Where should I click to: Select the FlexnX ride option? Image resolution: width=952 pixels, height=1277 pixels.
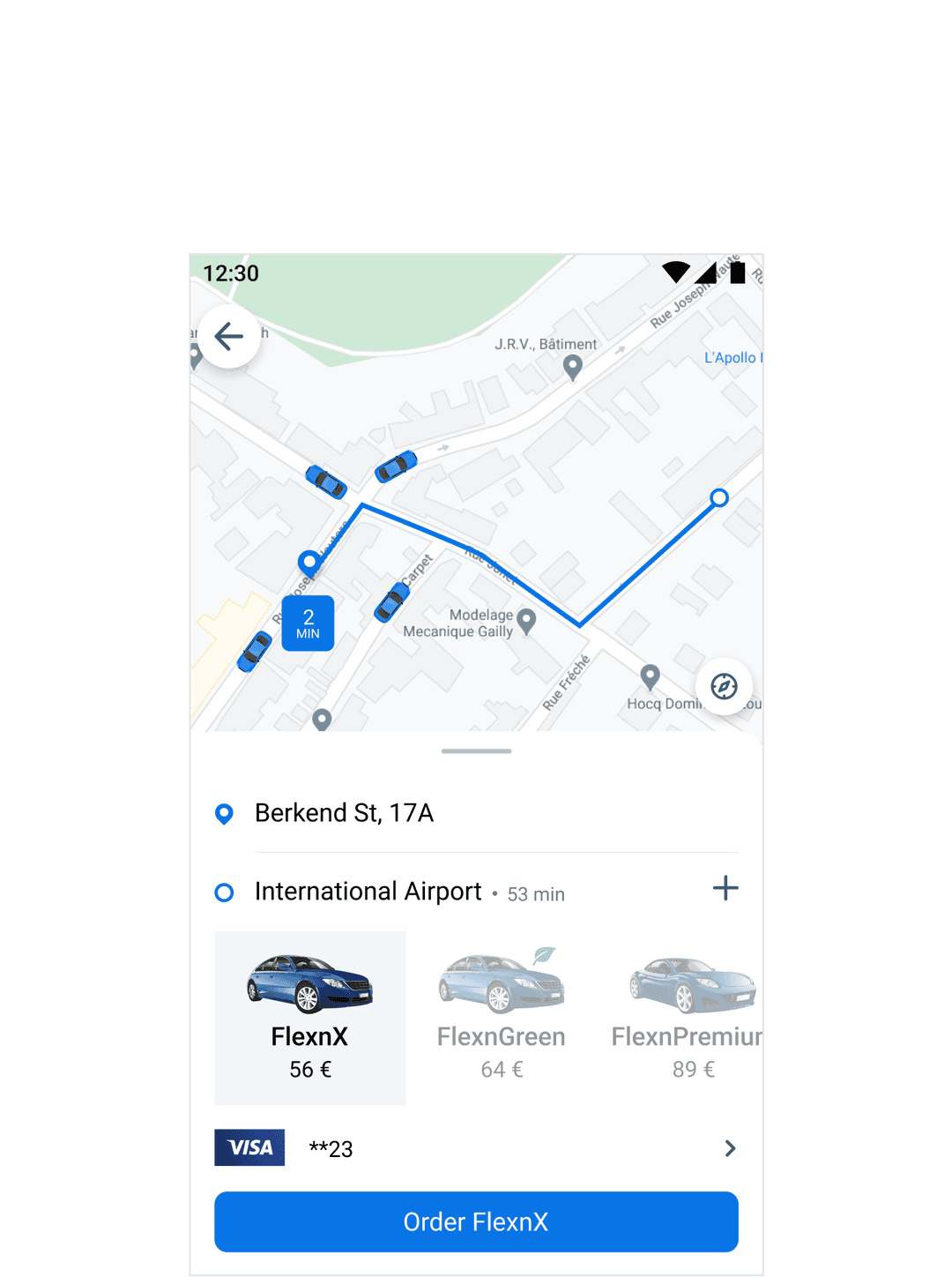310,1018
